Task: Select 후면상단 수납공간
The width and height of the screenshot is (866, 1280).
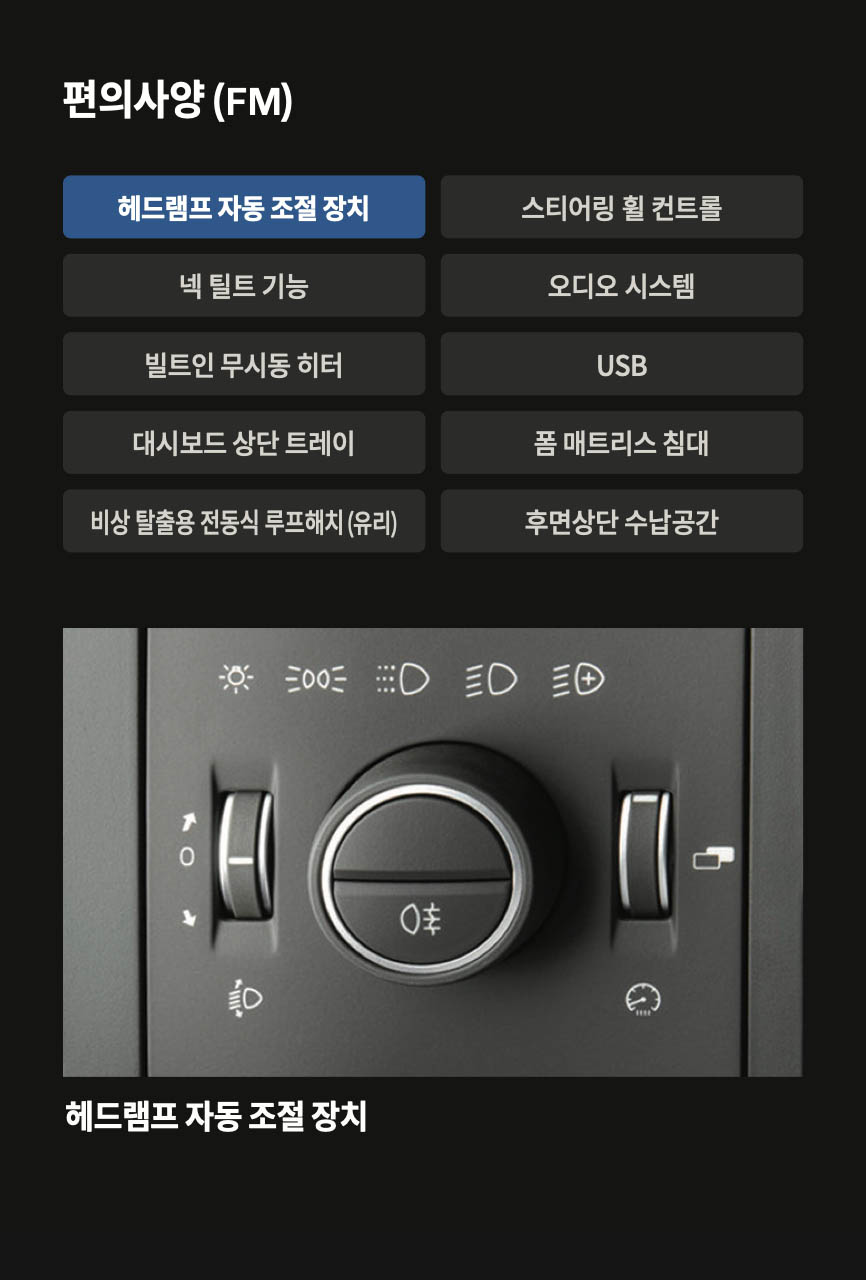Action: pos(621,521)
